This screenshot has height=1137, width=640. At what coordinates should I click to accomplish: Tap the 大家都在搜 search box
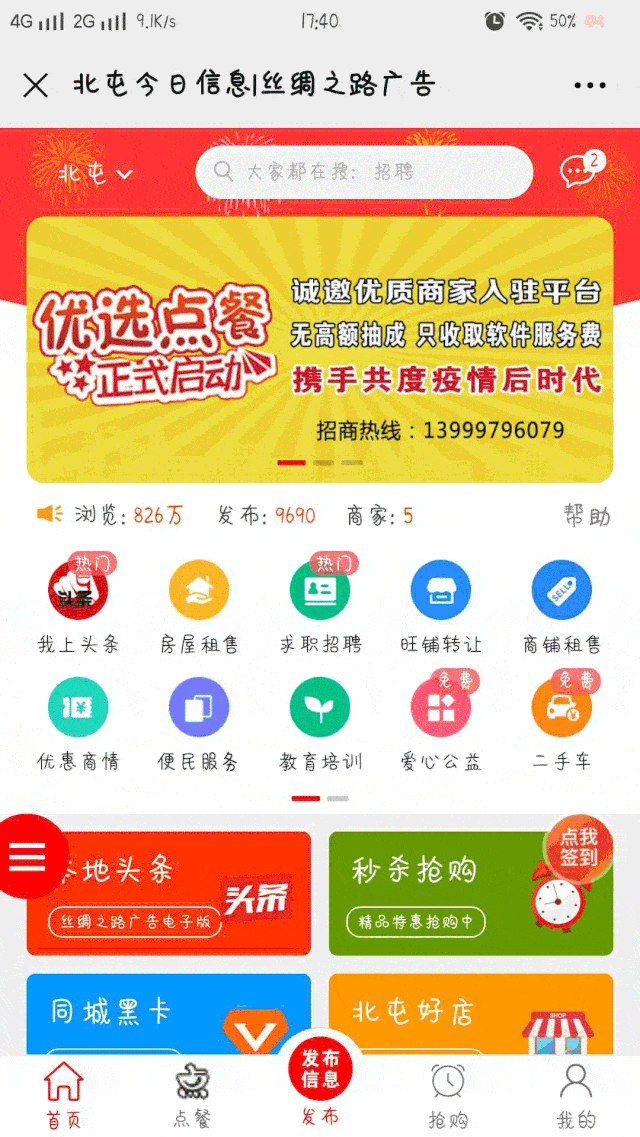click(364, 172)
